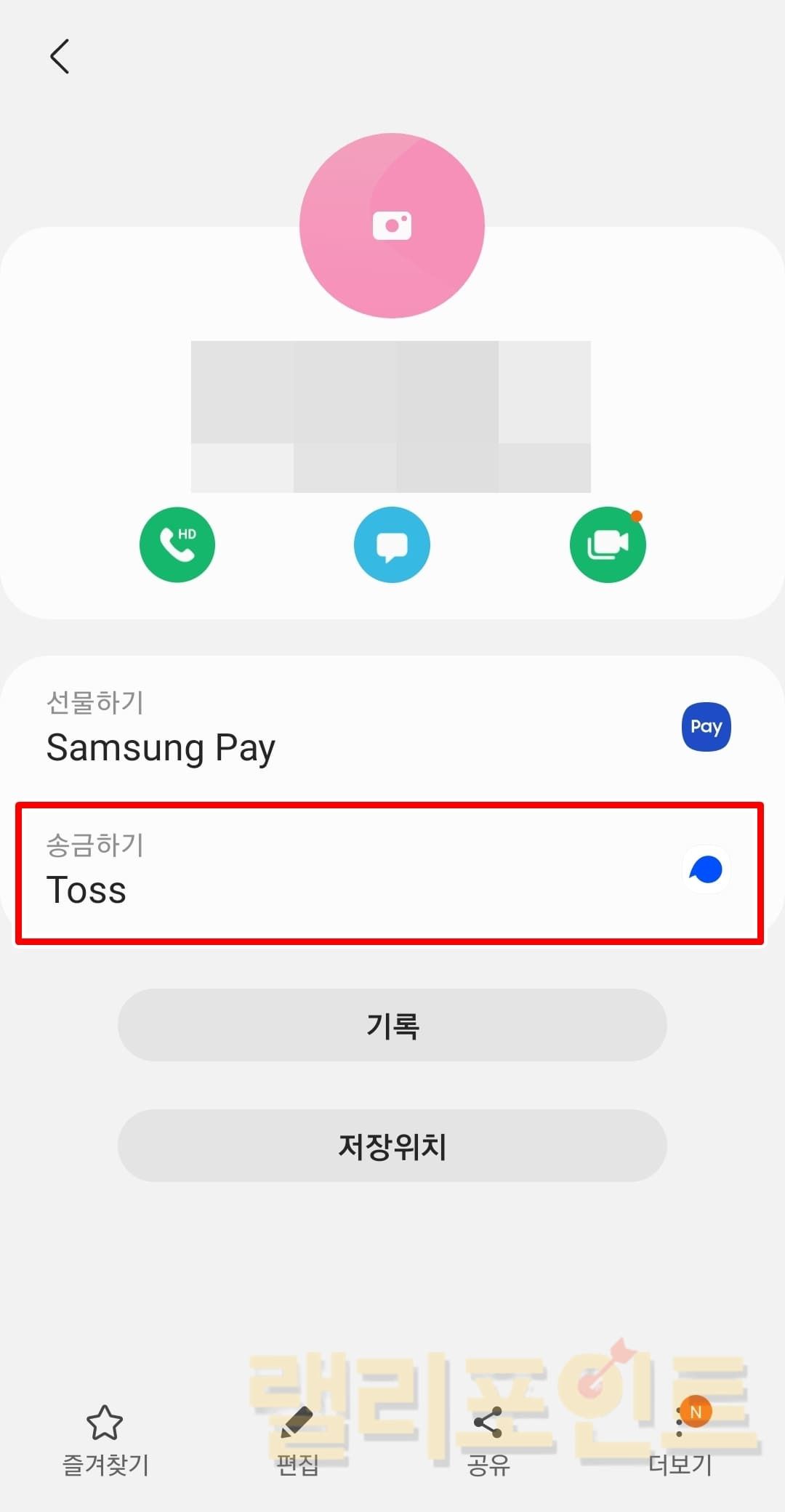Image resolution: width=785 pixels, height=1512 pixels.
Task: Open the 저장위치 button
Action: [x=392, y=1146]
